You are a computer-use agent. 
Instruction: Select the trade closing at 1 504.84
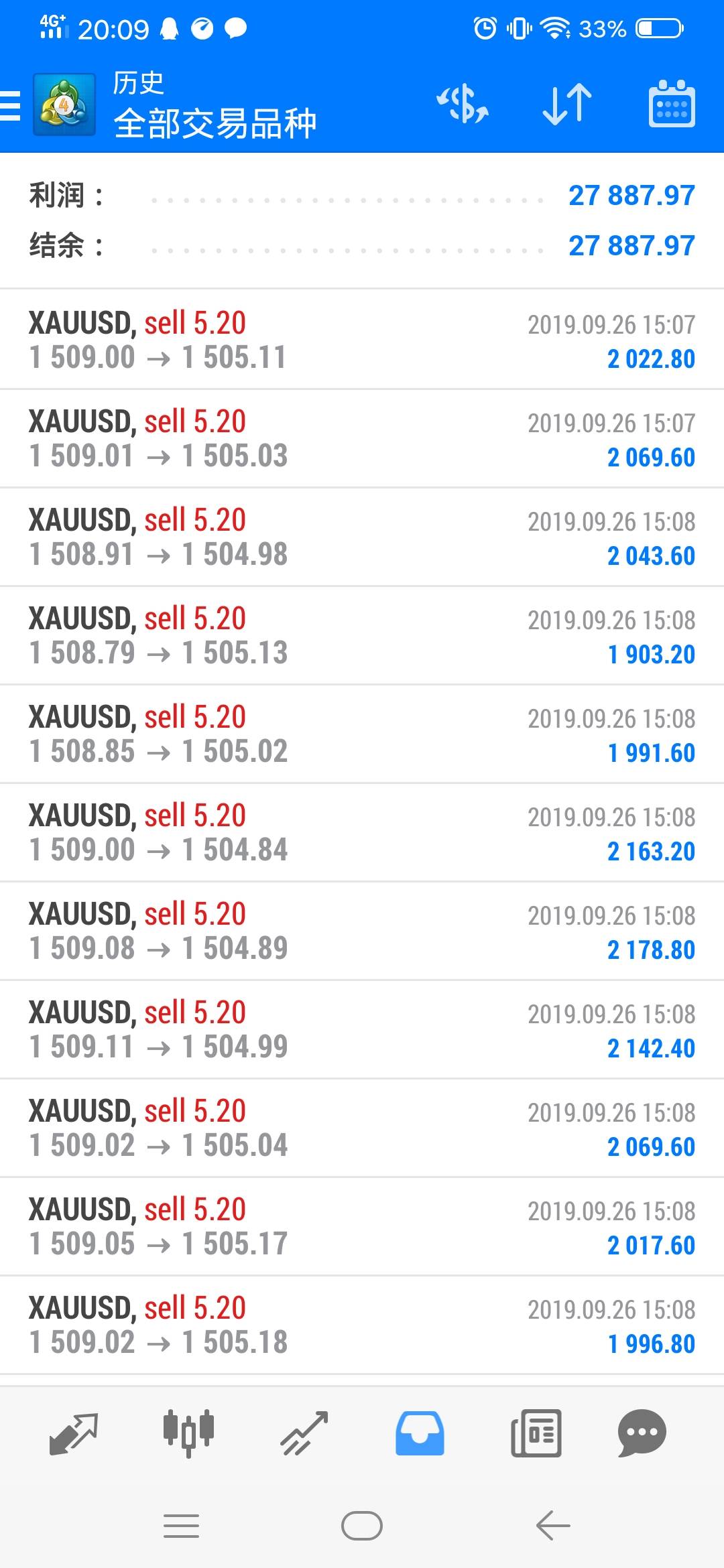pyautogui.click(x=362, y=832)
